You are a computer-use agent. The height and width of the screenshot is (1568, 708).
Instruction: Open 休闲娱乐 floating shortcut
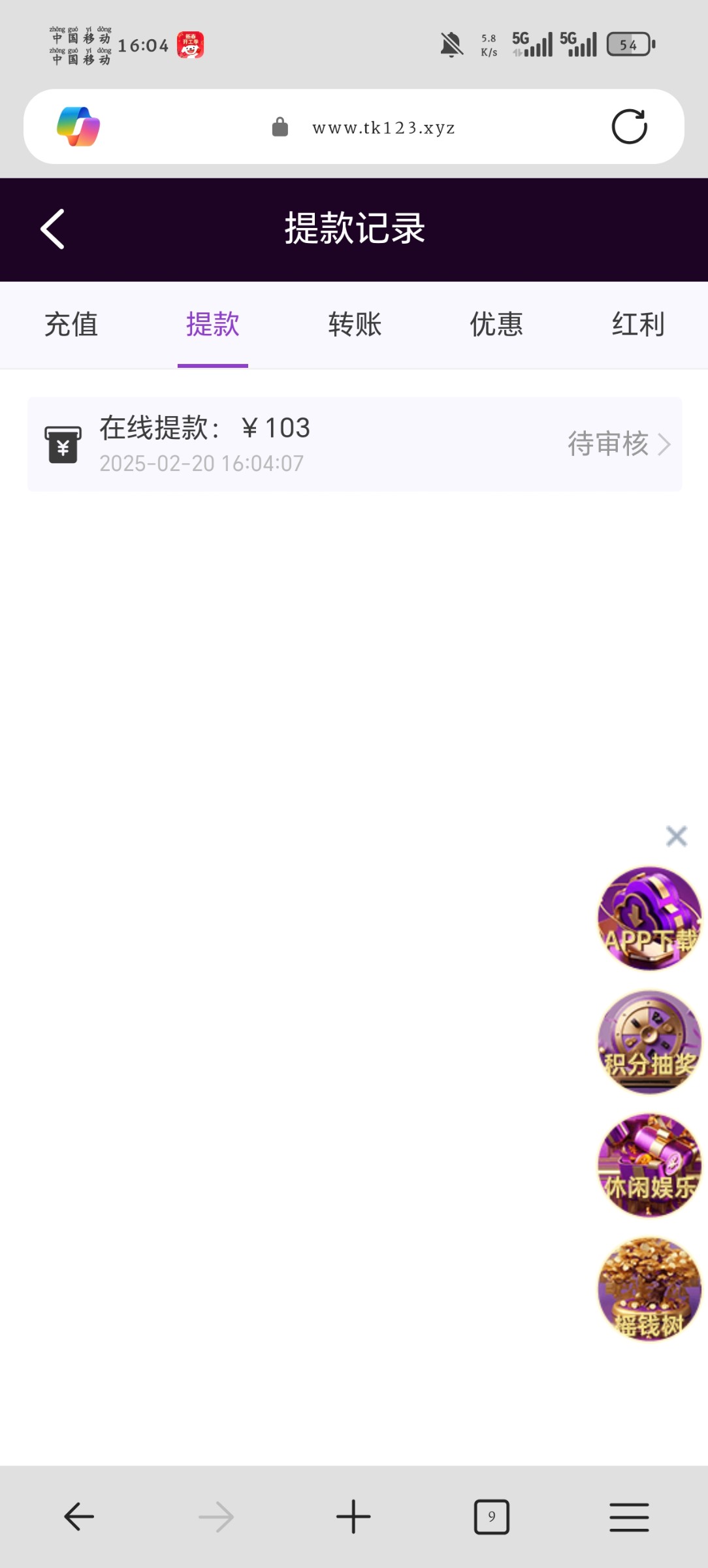click(649, 1165)
